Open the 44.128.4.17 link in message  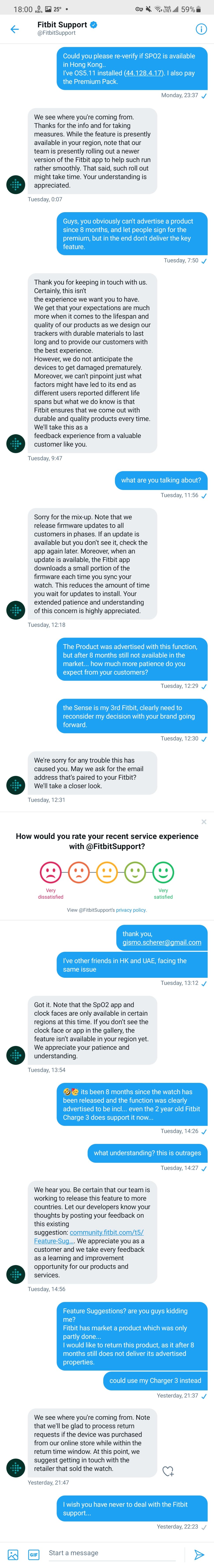click(144, 73)
